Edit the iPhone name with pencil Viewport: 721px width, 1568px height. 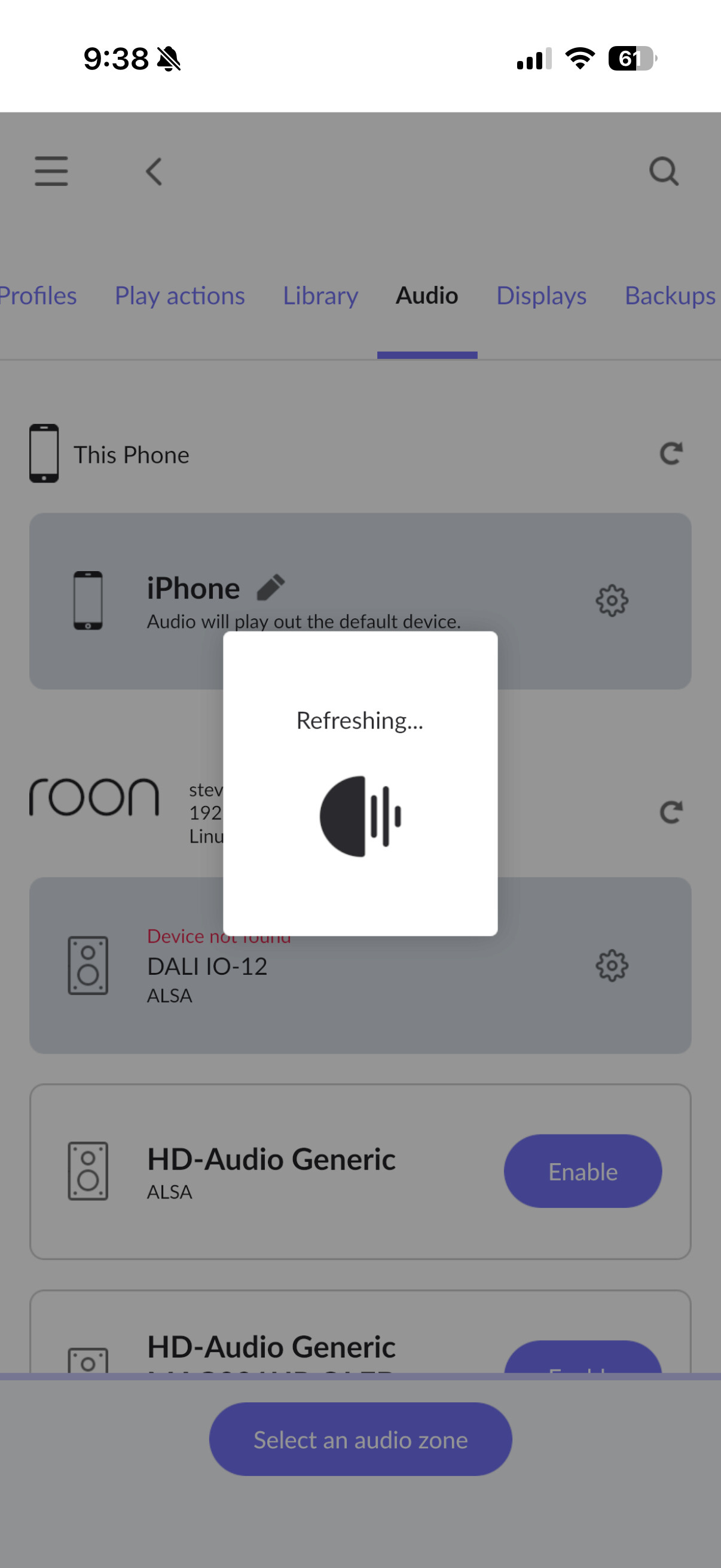271,587
